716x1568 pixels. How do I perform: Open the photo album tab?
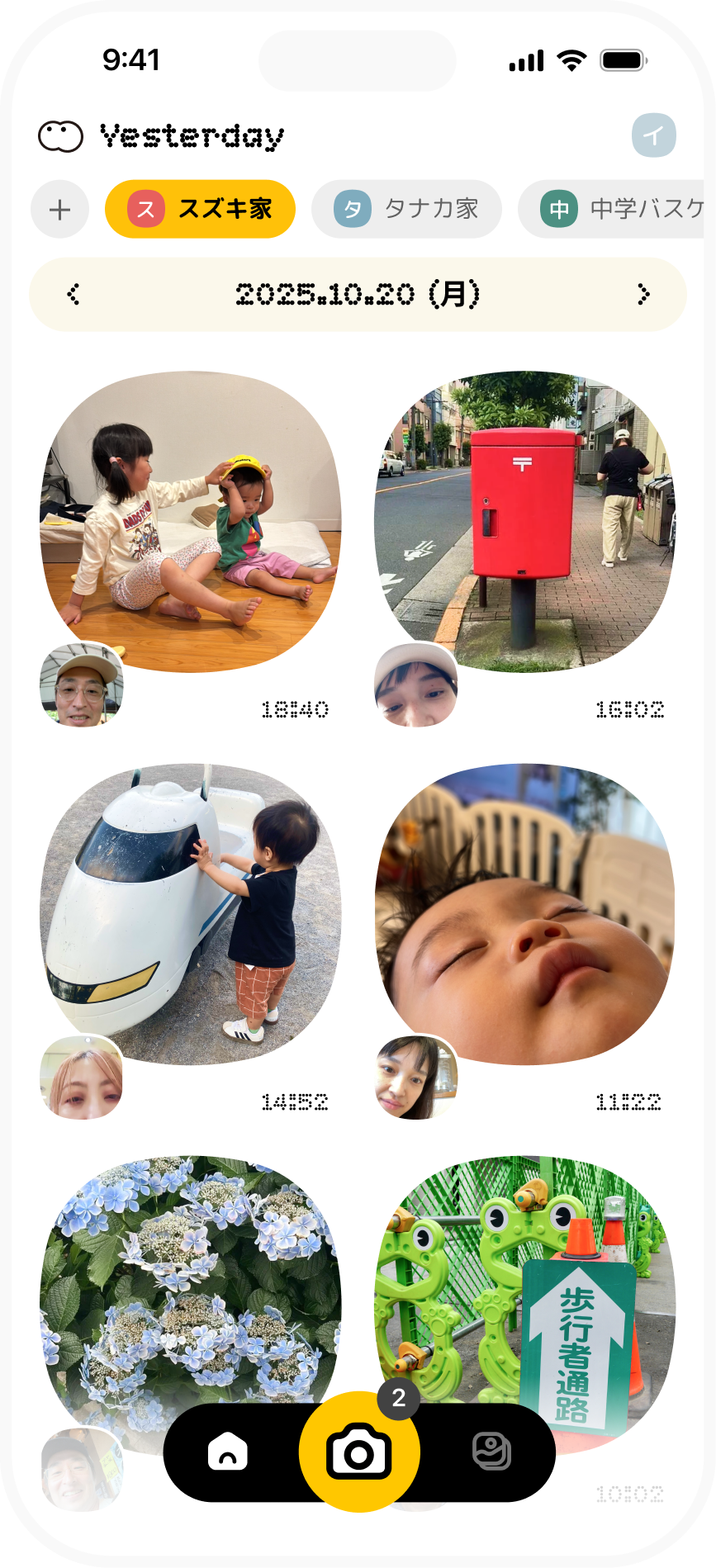pos(491,1452)
